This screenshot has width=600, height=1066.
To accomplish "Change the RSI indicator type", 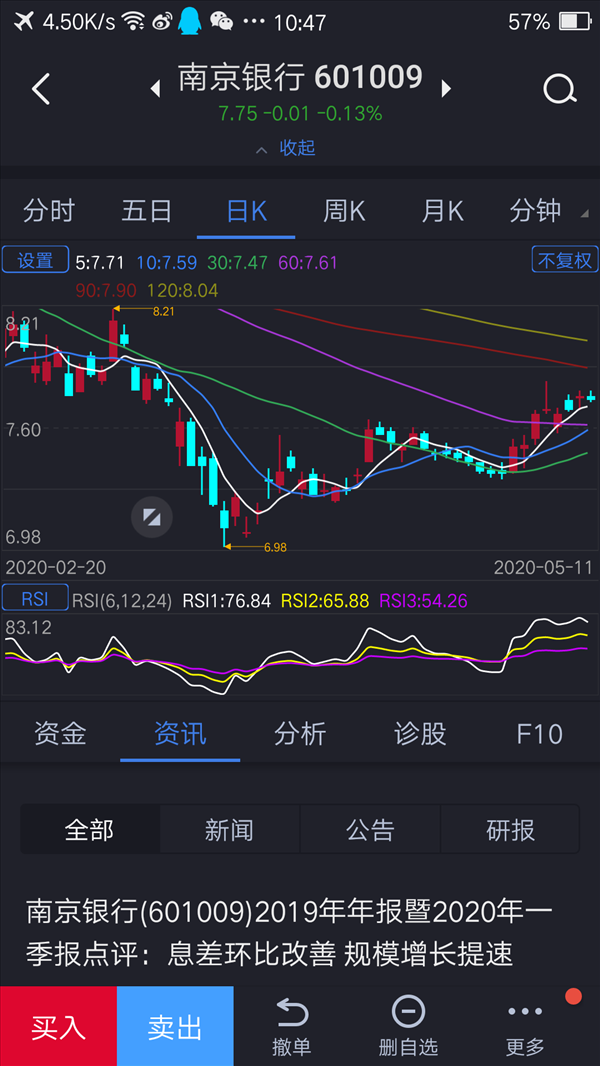I will pos(35,598).
